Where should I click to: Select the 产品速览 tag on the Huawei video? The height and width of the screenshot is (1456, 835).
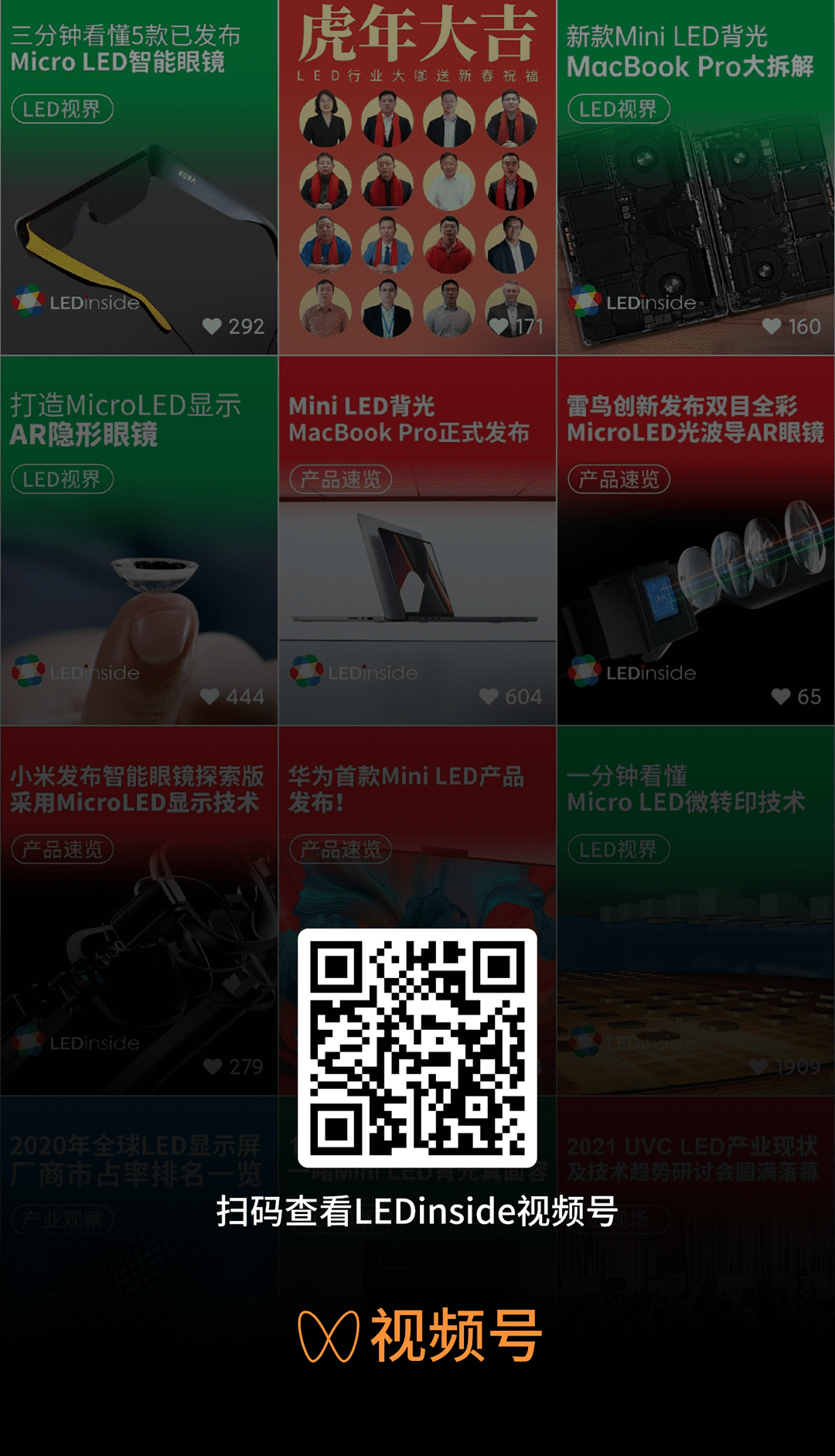[341, 849]
